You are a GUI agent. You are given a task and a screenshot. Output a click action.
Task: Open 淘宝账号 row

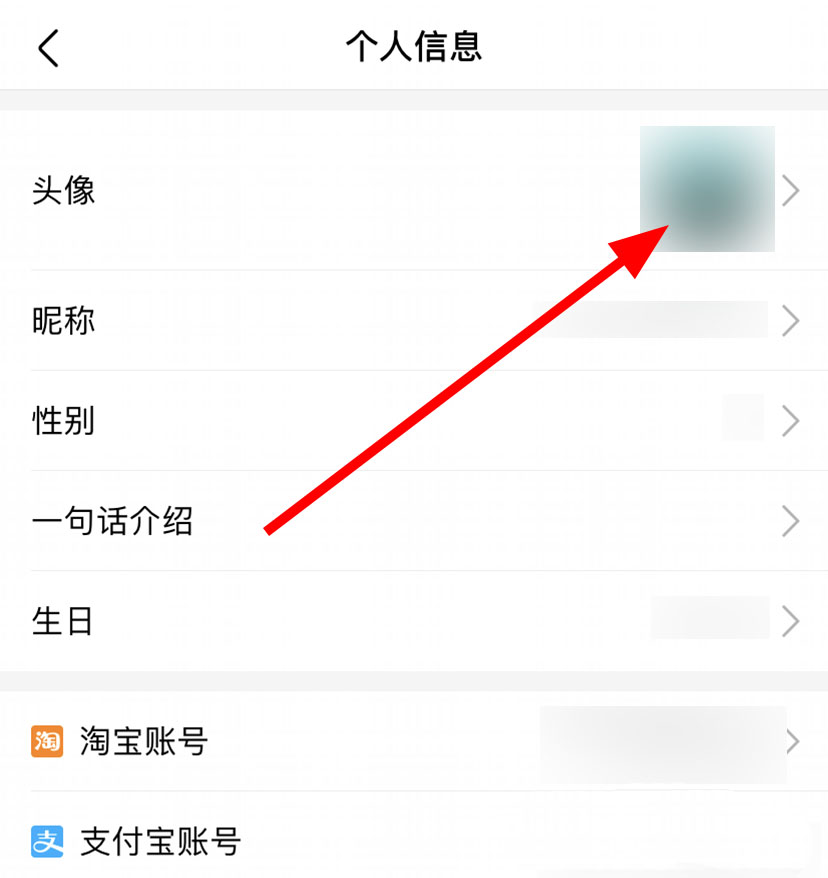click(x=414, y=742)
